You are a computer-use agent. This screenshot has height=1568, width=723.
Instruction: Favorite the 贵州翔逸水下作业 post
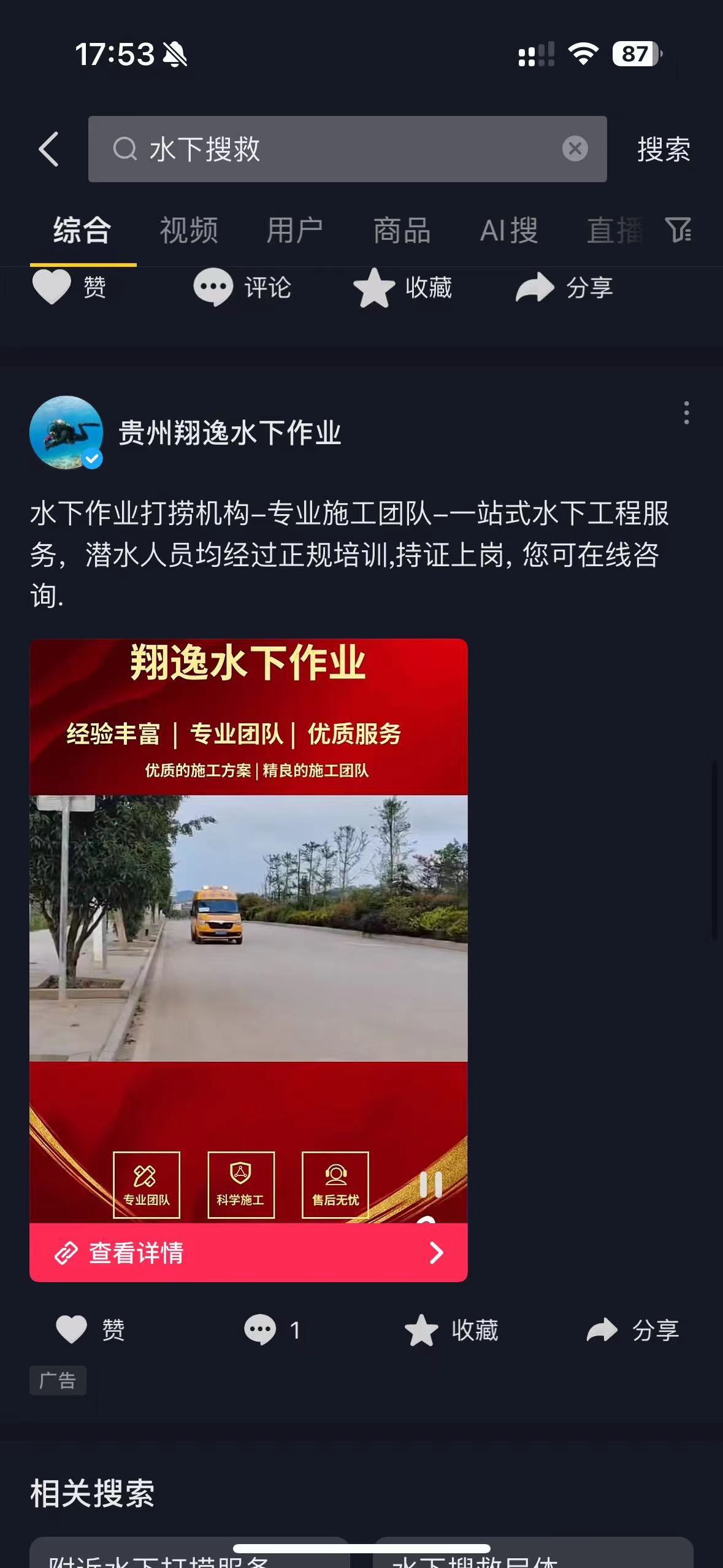point(451,1330)
